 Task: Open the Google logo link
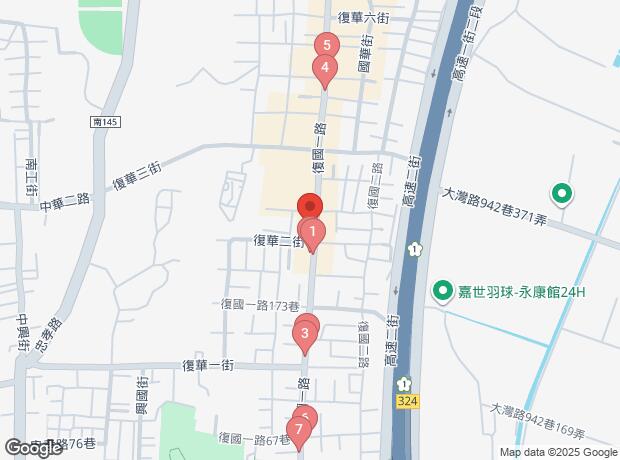click(x=33, y=447)
